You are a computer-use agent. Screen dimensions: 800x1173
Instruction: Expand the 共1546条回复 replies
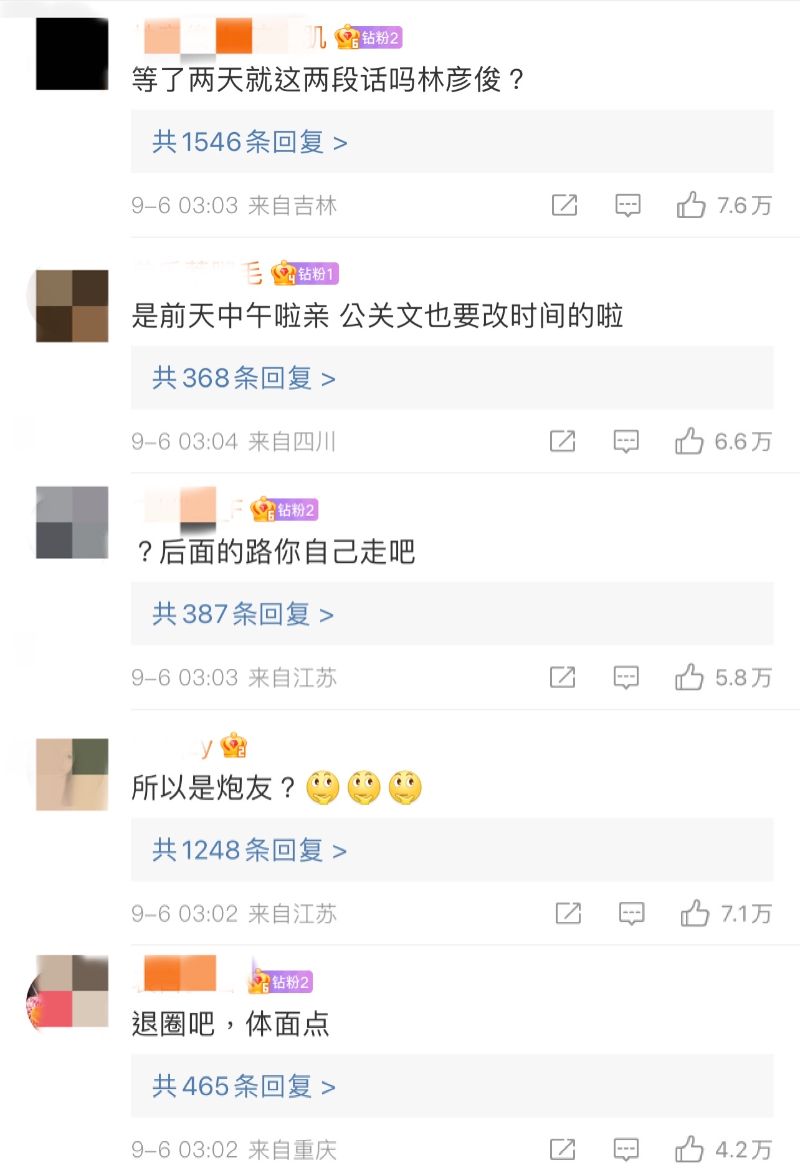[250, 142]
